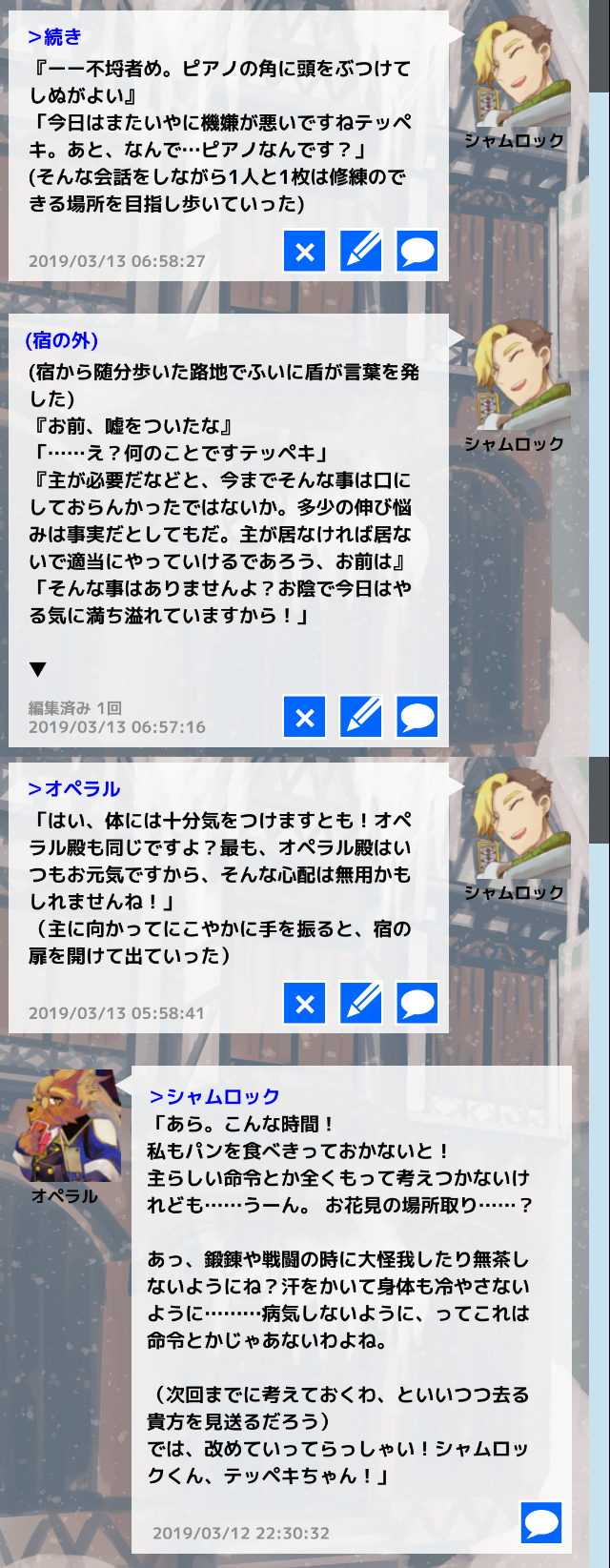The height and width of the screenshot is (1568, 610).
Task: Edit the message timestamped 06:58:27
Action: [x=361, y=252]
